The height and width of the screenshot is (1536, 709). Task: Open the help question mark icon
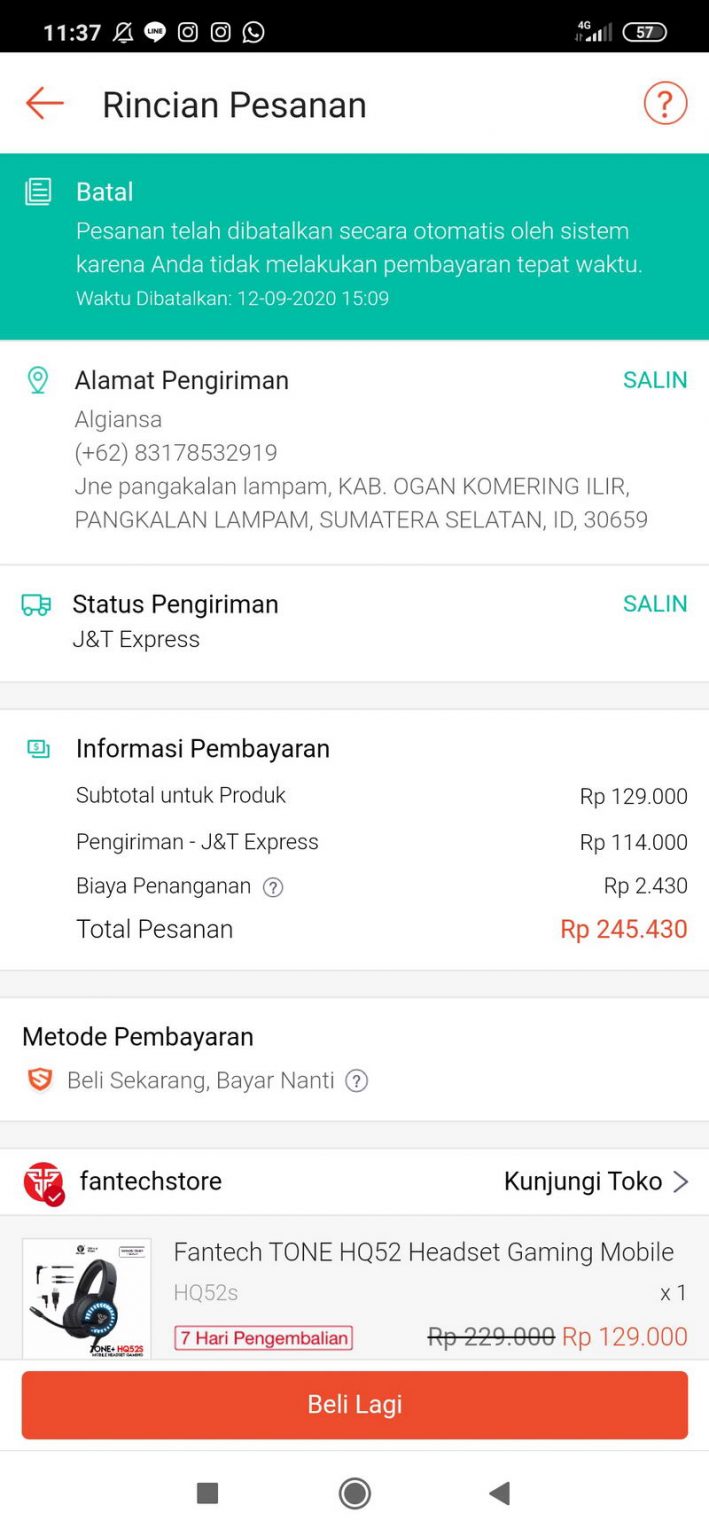point(665,104)
